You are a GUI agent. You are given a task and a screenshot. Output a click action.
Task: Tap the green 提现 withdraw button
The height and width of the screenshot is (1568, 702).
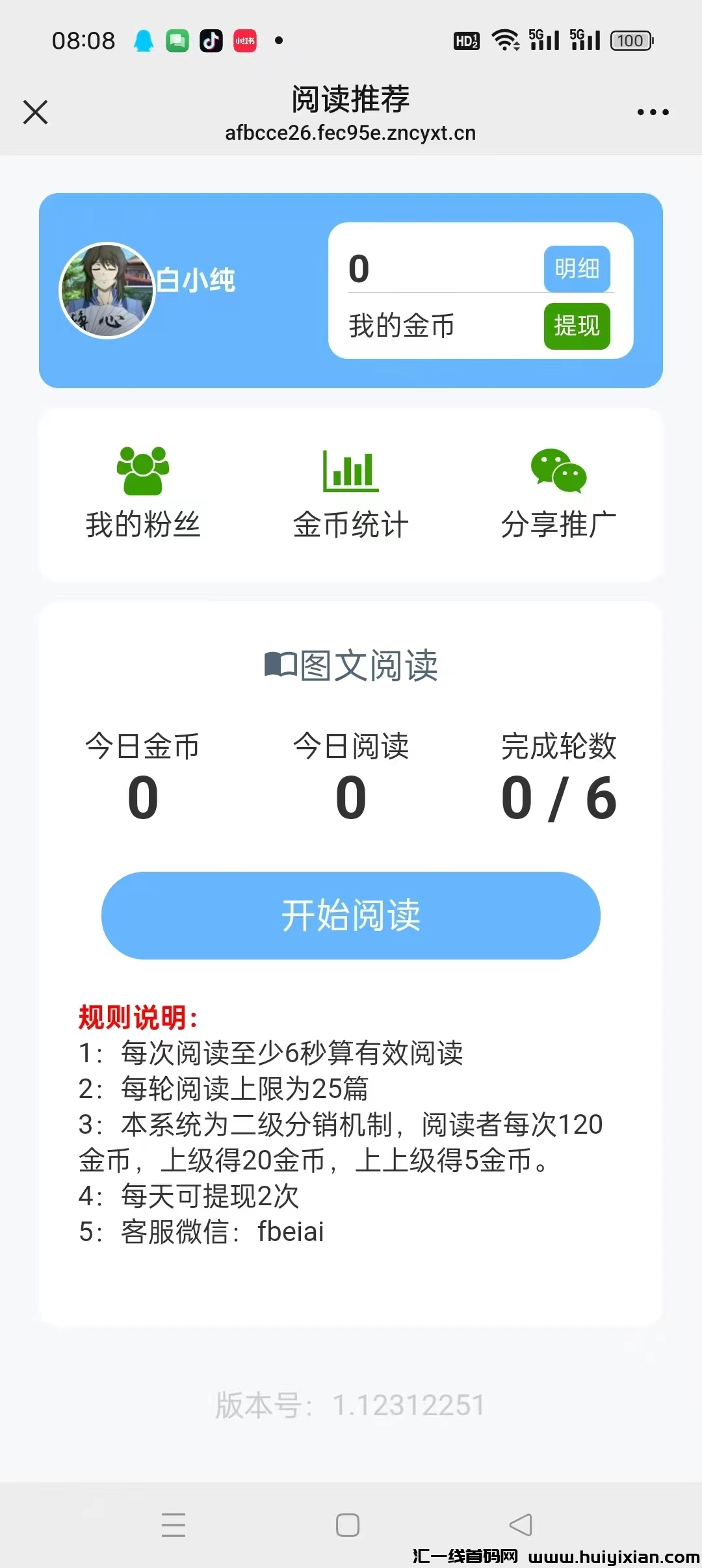click(x=577, y=326)
